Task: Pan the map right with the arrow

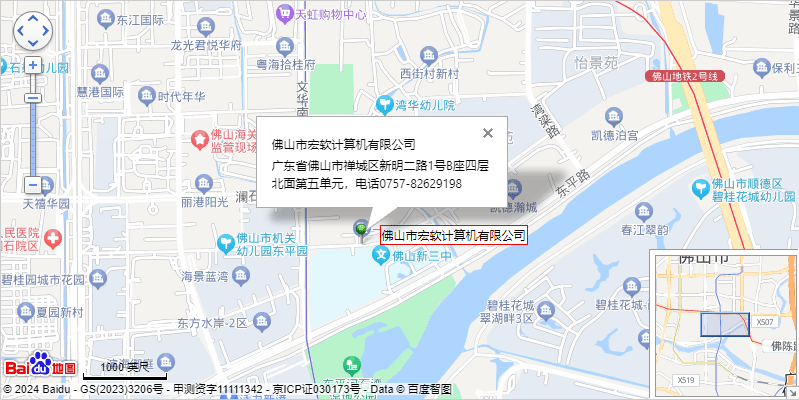Action: pos(46,31)
